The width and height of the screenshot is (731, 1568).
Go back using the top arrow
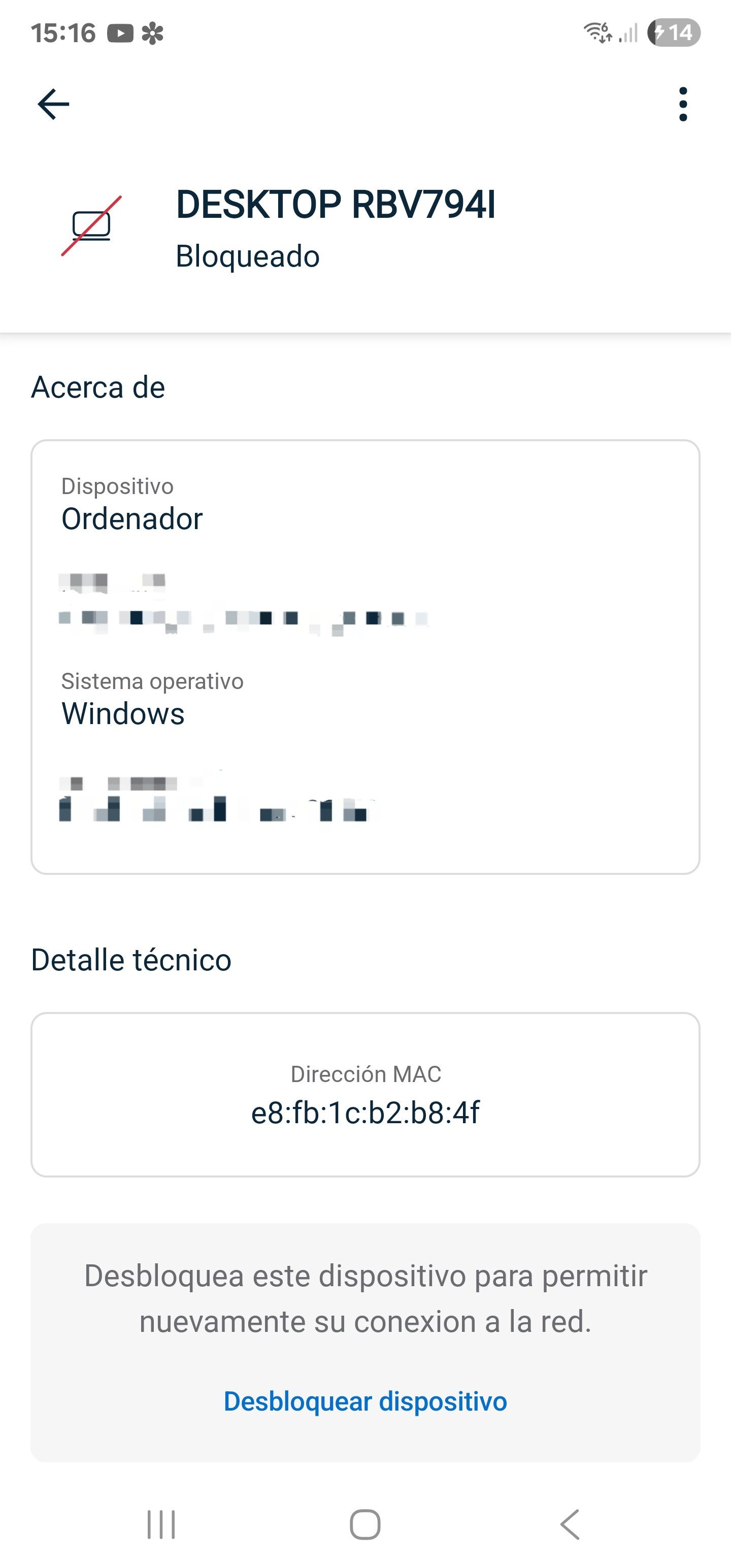pos(54,104)
